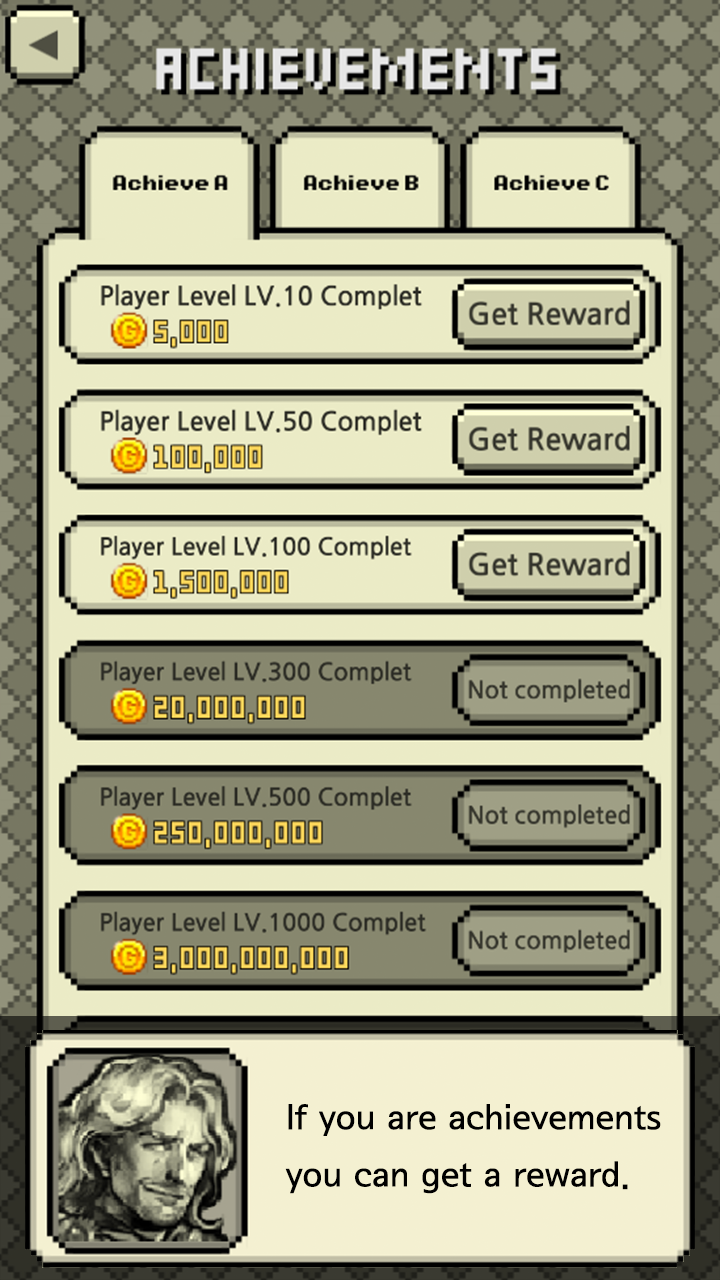Go back using the arrow button
720x1280 pixels.
(43, 45)
